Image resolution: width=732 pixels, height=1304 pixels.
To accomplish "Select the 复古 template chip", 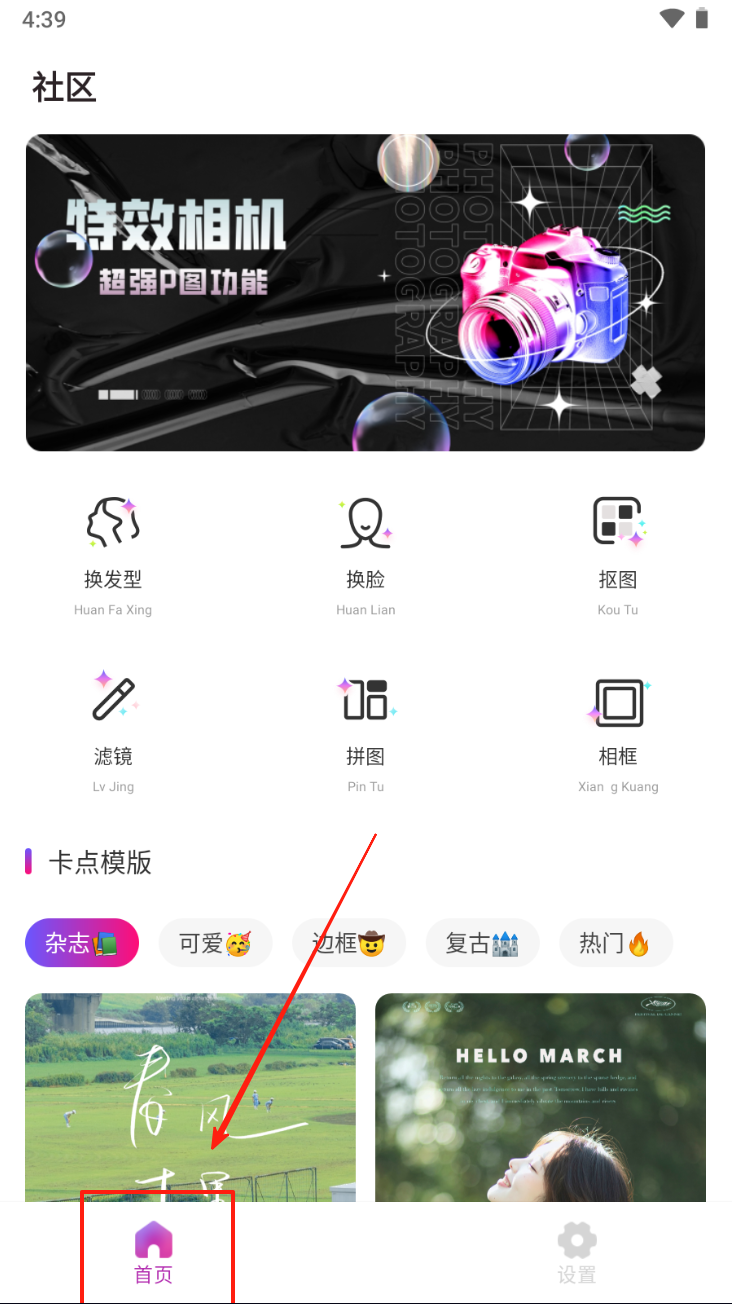I will [x=482, y=943].
